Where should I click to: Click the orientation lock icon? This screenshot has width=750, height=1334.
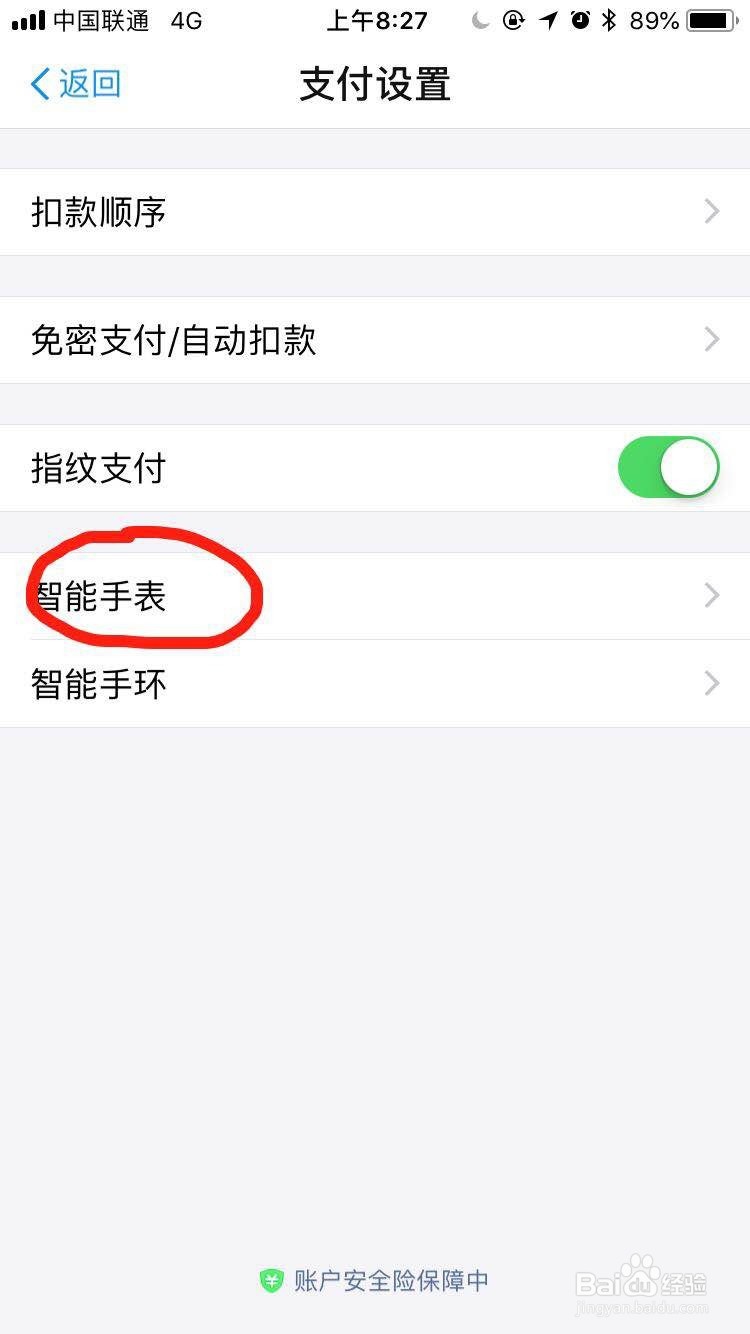point(512,20)
